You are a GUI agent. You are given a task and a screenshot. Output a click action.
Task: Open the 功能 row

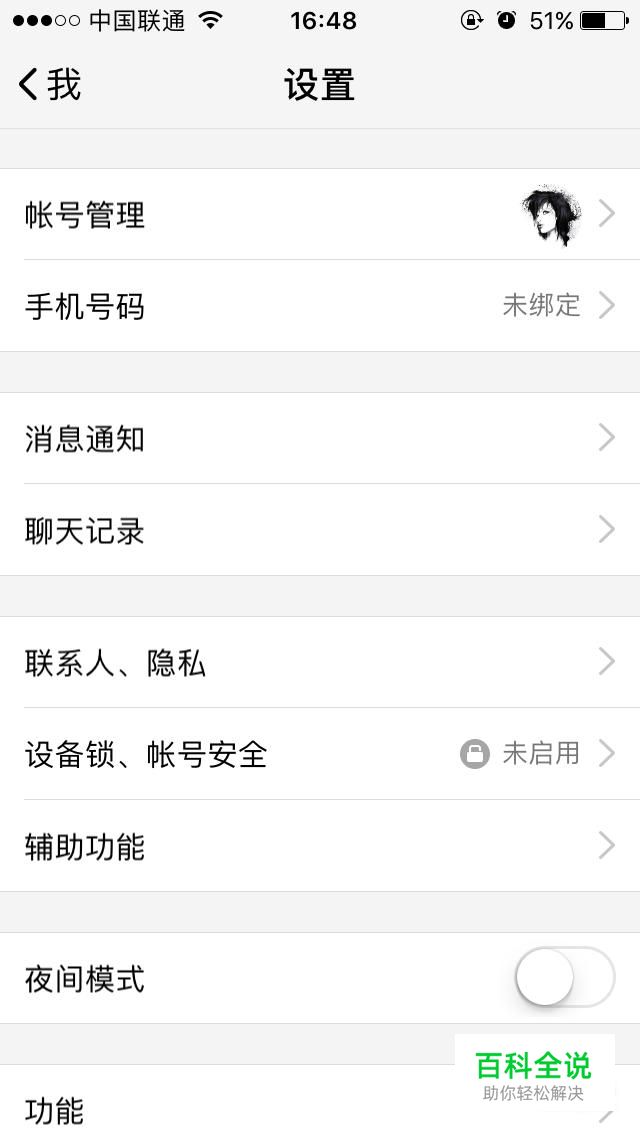pyautogui.click(x=320, y=1100)
